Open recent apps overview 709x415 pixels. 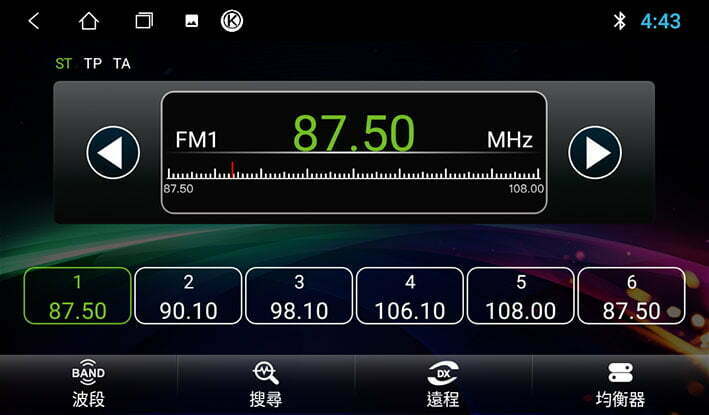pos(144,21)
